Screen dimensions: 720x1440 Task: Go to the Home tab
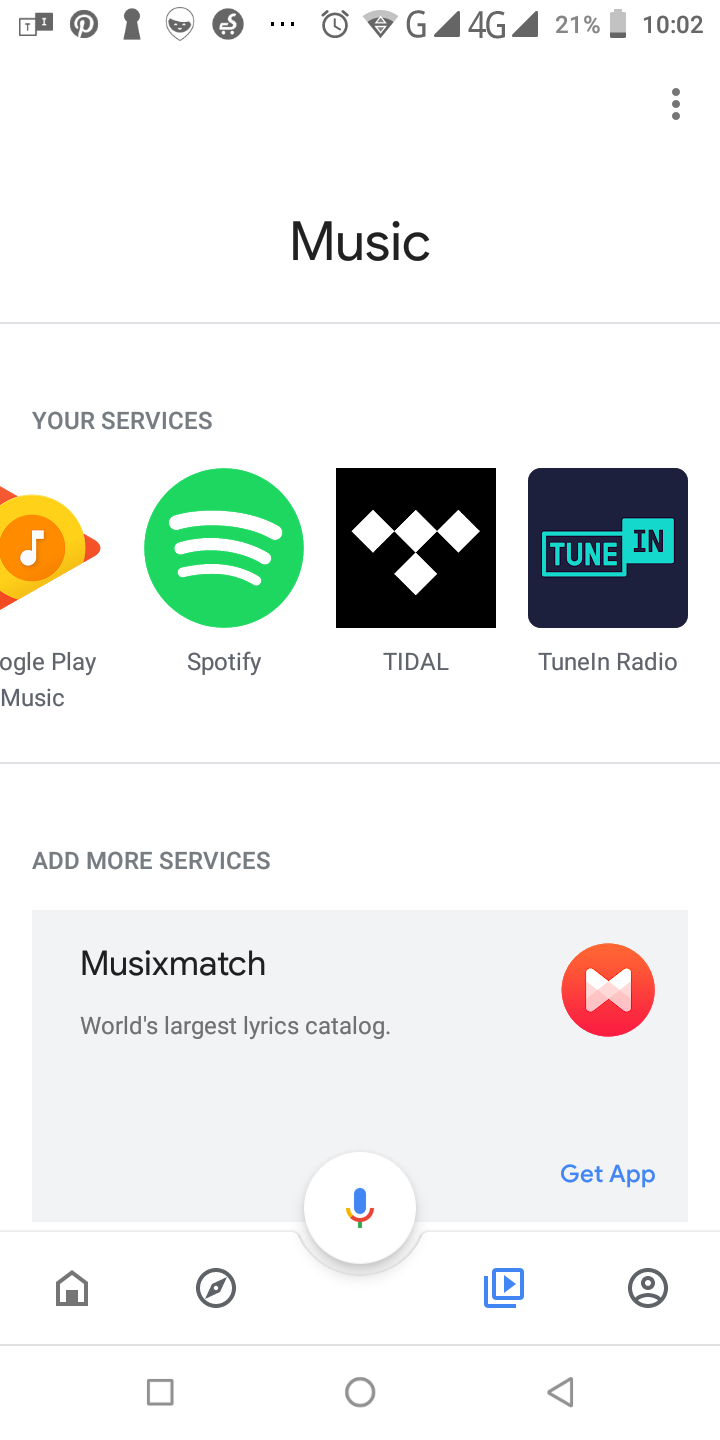pos(72,1288)
